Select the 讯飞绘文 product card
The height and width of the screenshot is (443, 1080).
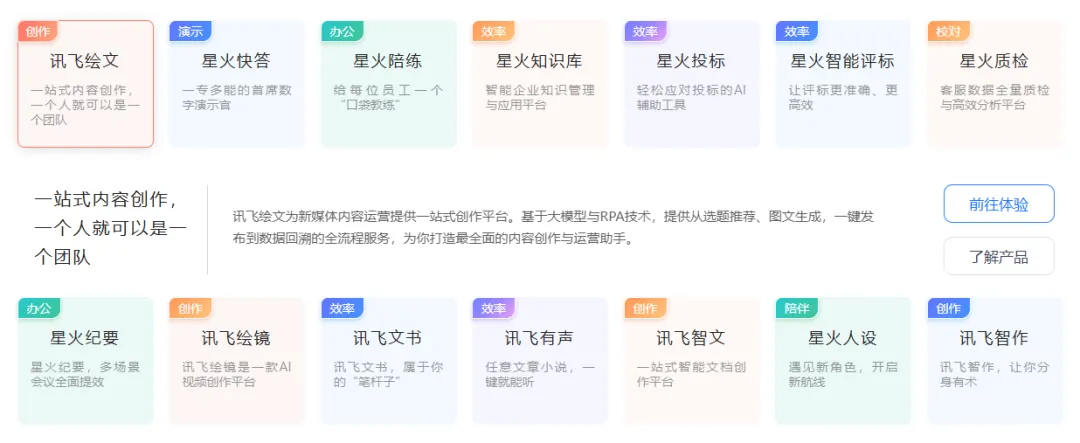86,84
